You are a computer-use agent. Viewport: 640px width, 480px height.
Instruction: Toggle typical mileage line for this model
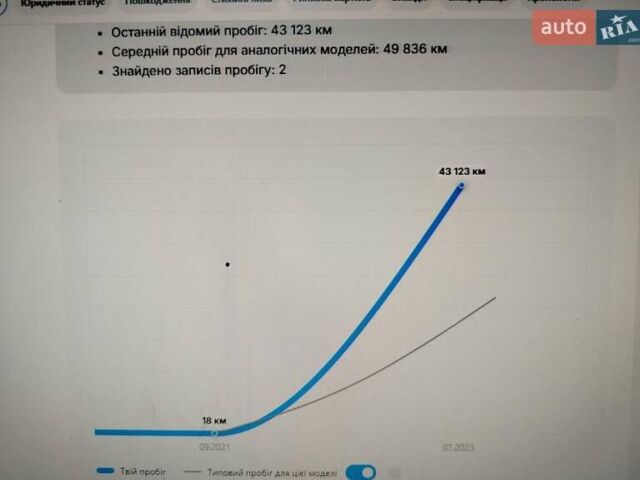366,471
